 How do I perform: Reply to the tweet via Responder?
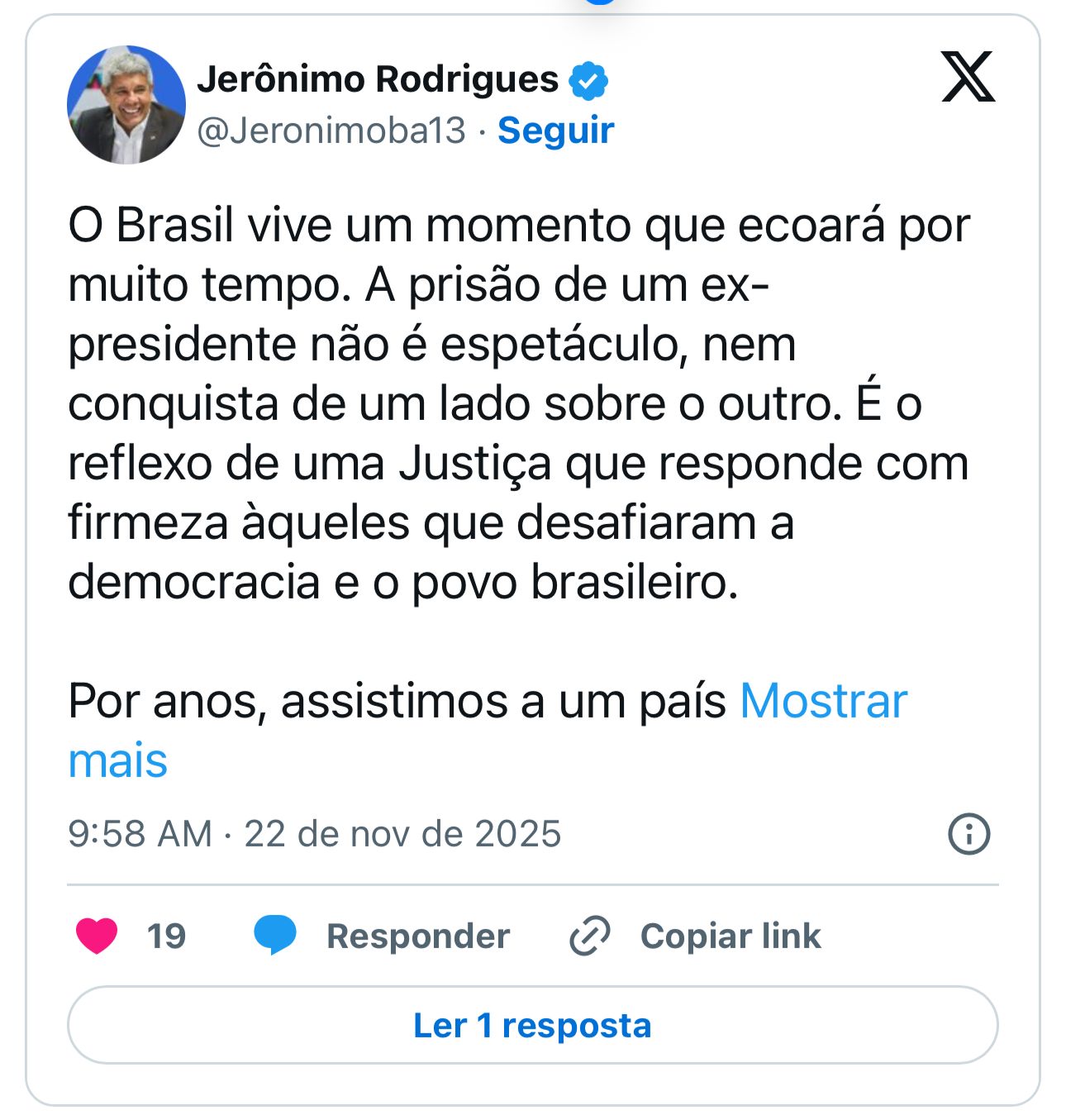tap(382, 936)
